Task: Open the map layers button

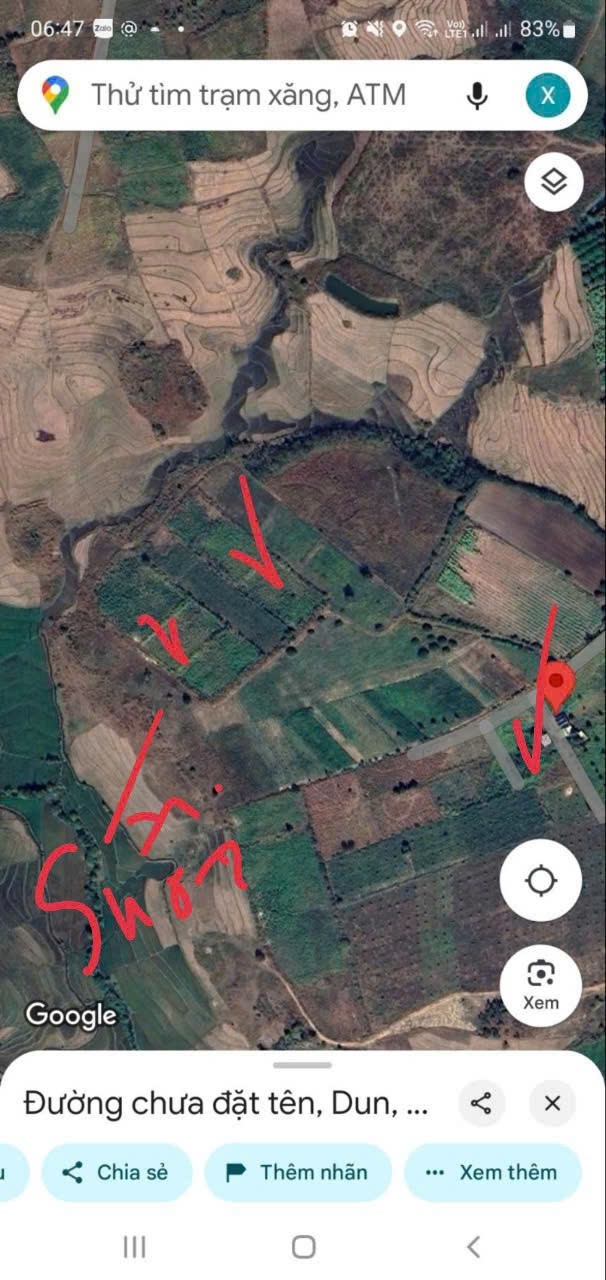Action: [x=554, y=181]
